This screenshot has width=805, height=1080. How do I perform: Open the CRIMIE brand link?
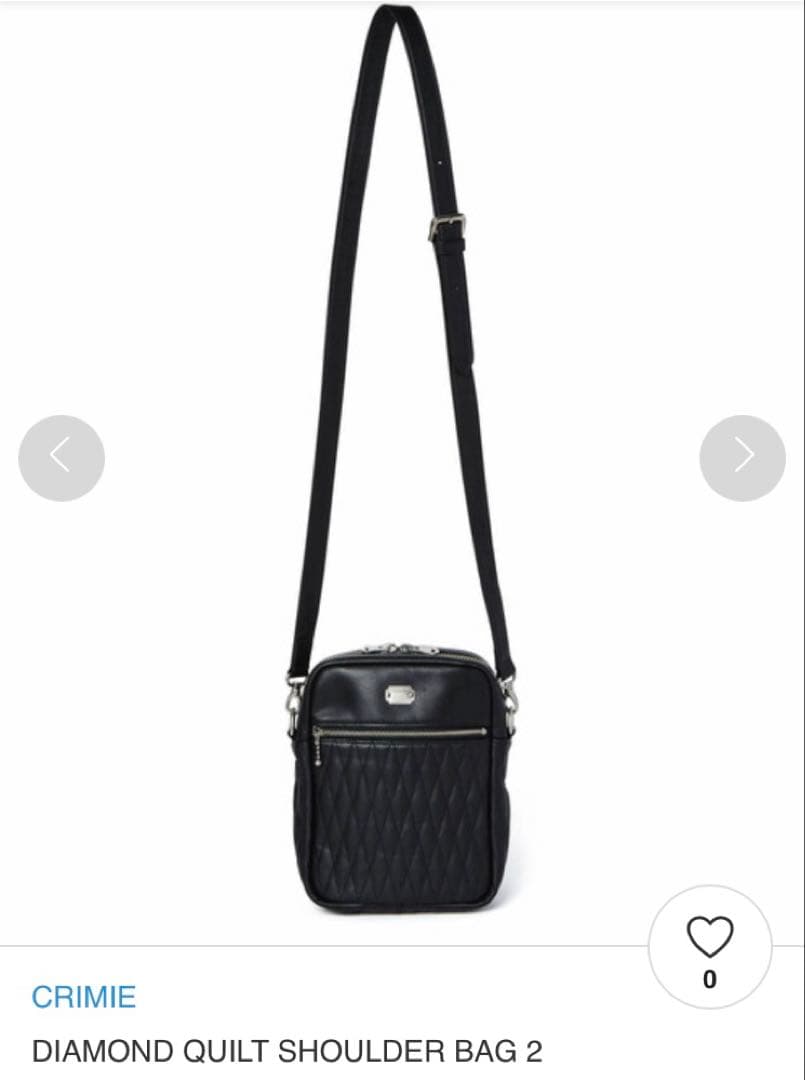click(83, 997)
